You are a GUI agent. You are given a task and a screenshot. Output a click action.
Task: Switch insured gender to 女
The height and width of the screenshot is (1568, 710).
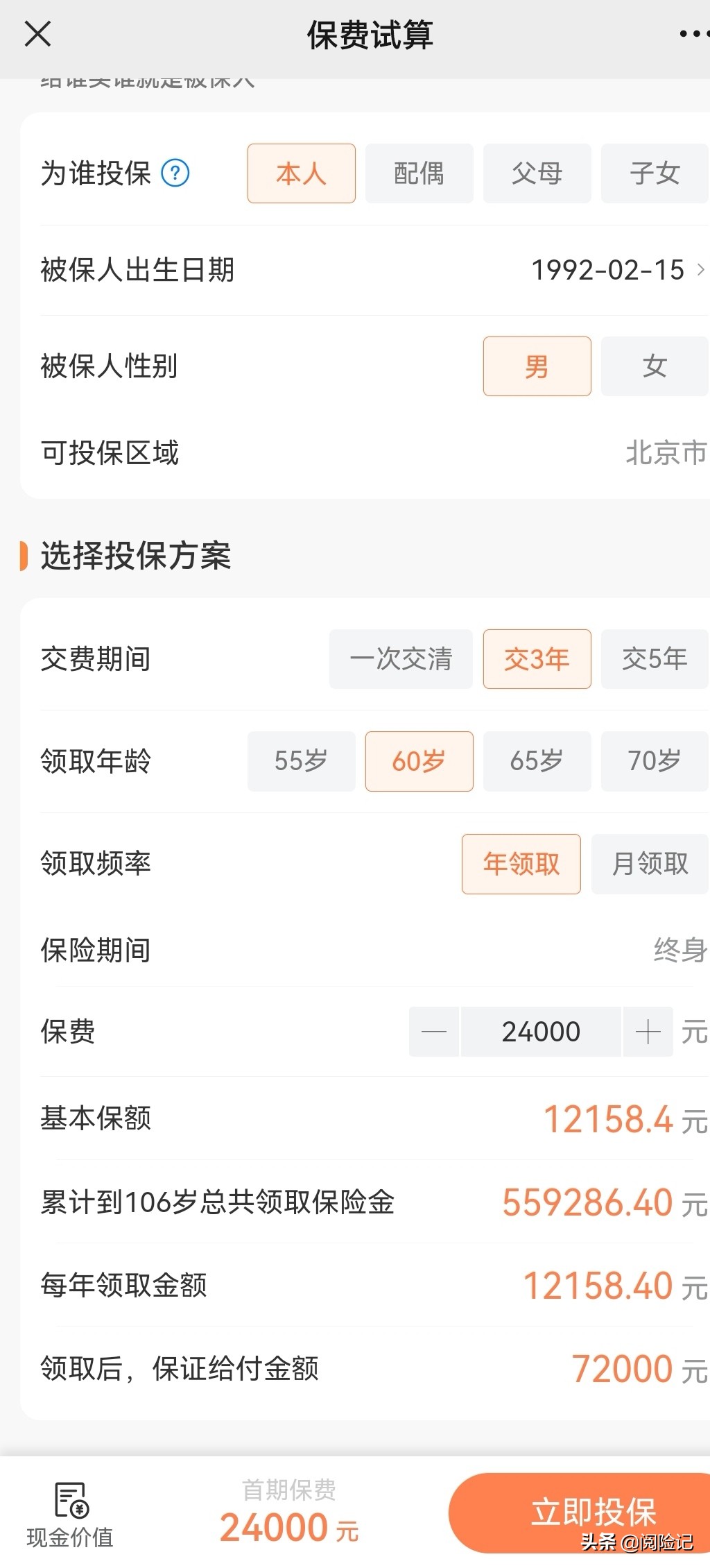(x=654, y=366)
